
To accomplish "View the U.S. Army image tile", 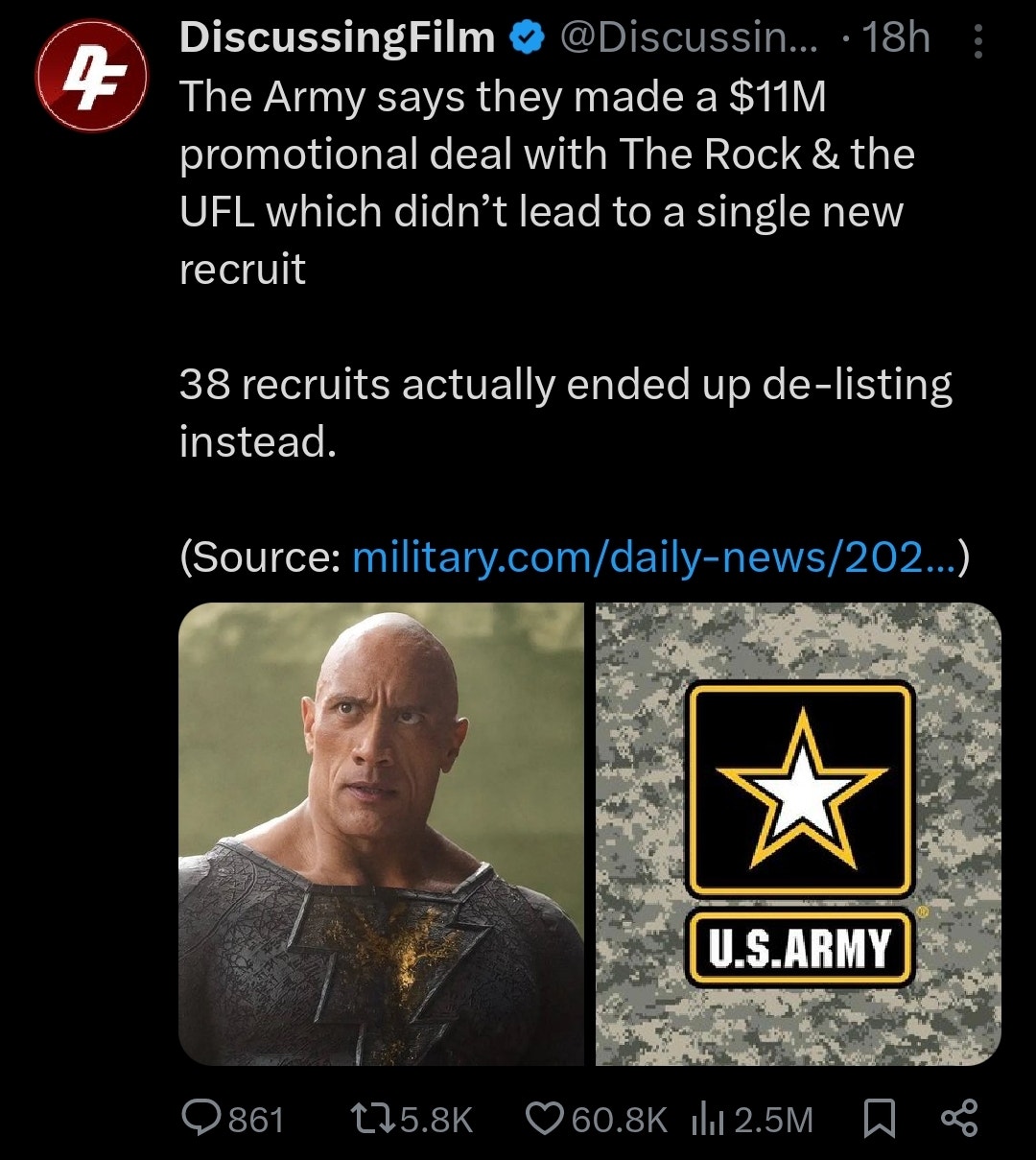I will click(798, 833).
